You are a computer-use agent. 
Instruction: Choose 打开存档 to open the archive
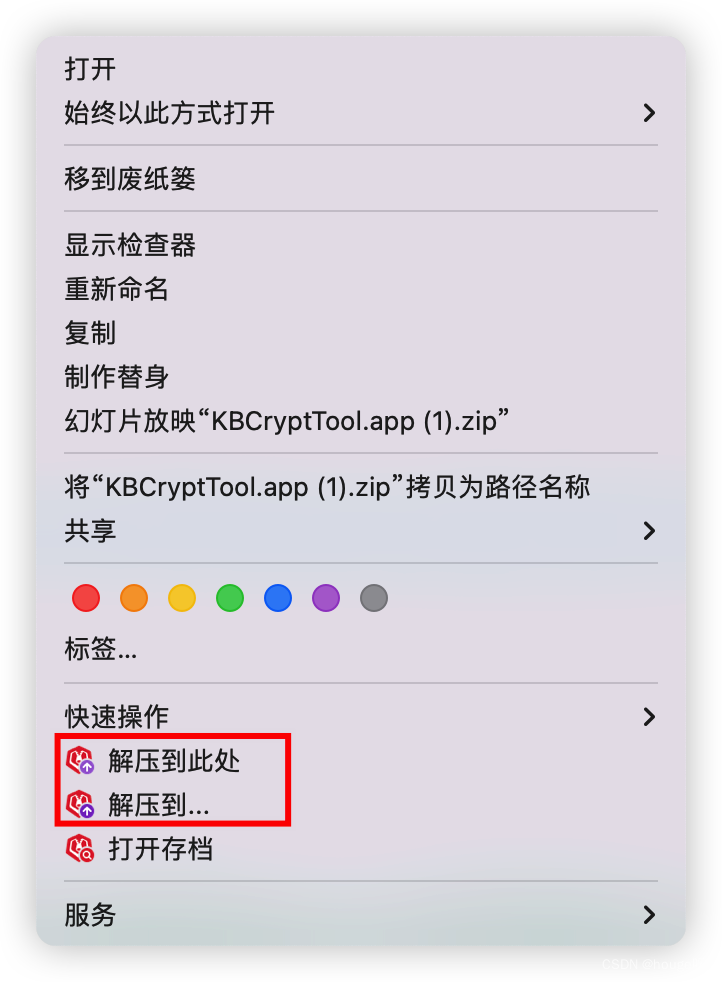click(x=160, y=849)
